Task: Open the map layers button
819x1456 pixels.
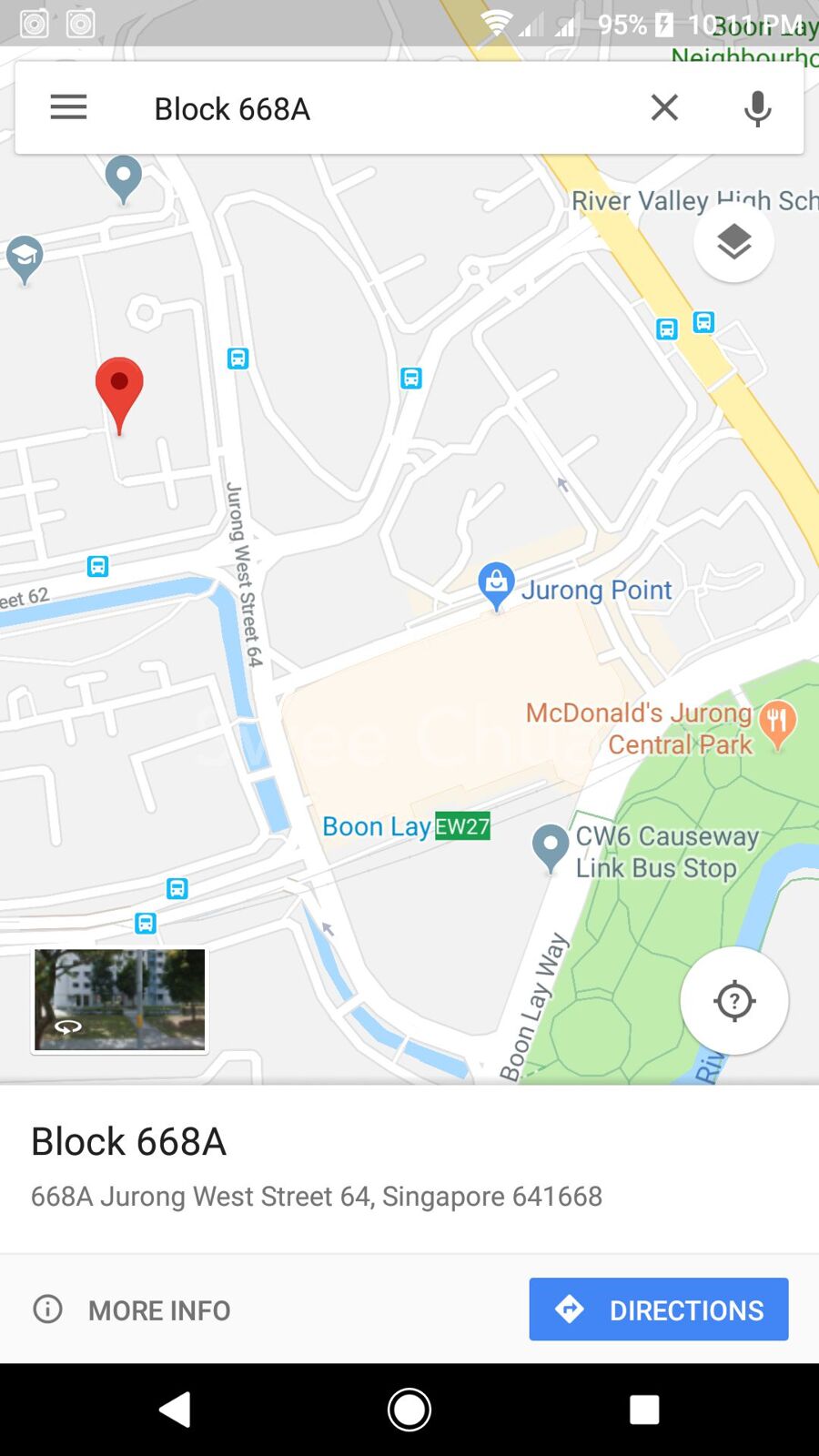Action: tap(733, 242)
